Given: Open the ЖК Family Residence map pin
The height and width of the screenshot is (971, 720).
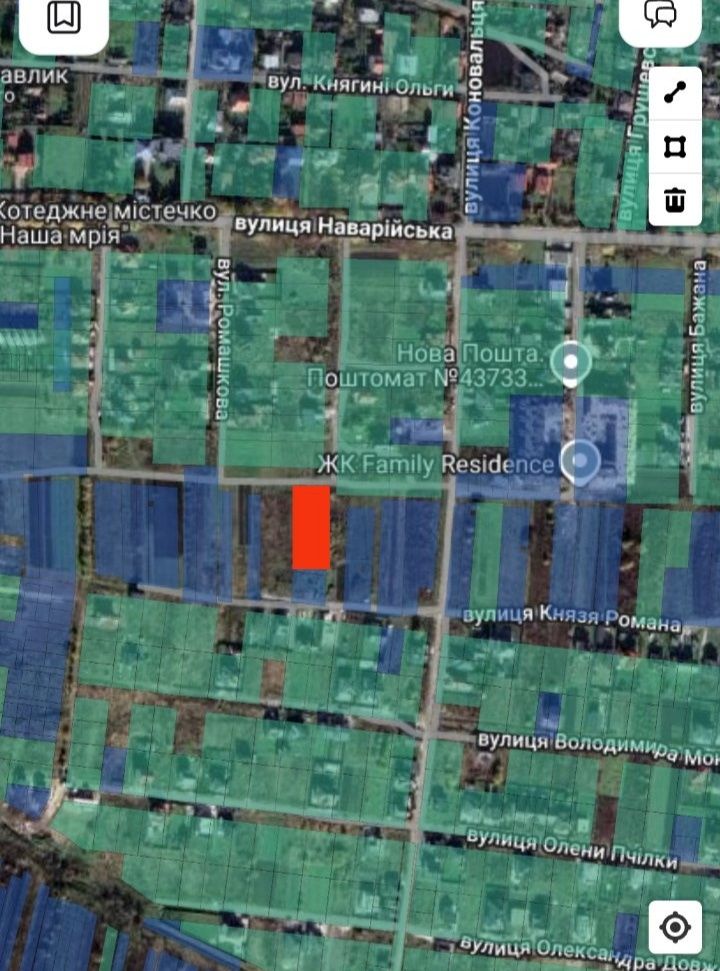Looking at the screenshot, I should pos(579,462).
